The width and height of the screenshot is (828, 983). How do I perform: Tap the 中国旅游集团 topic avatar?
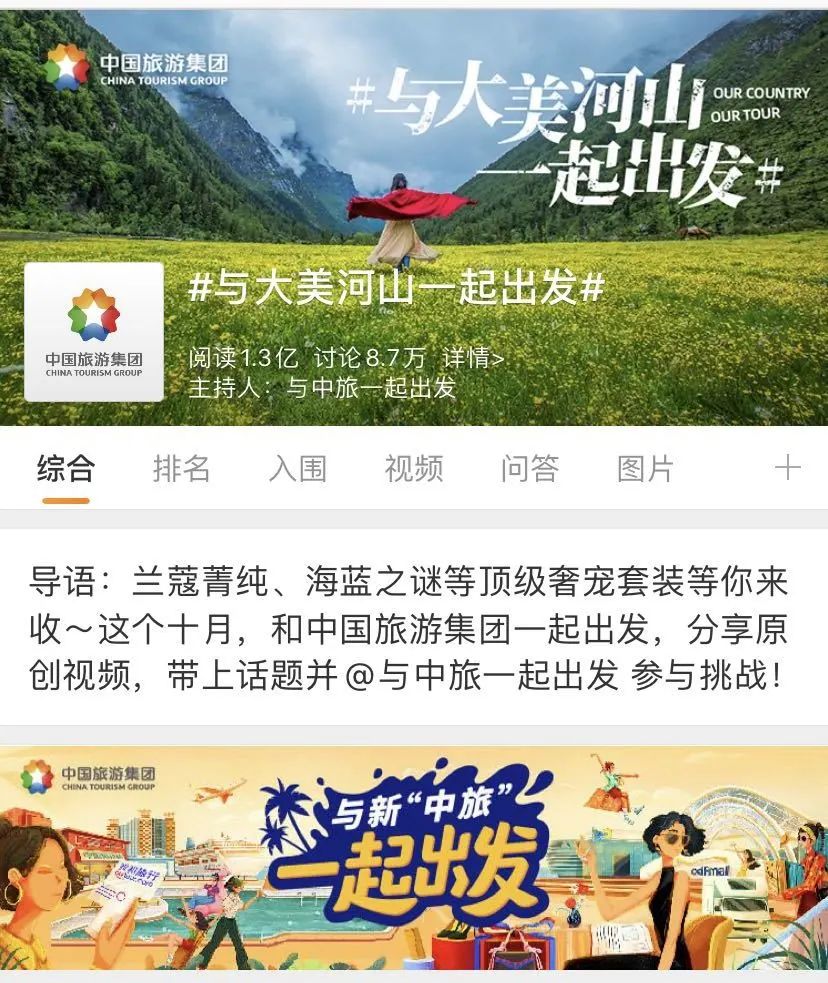[94, 332]
